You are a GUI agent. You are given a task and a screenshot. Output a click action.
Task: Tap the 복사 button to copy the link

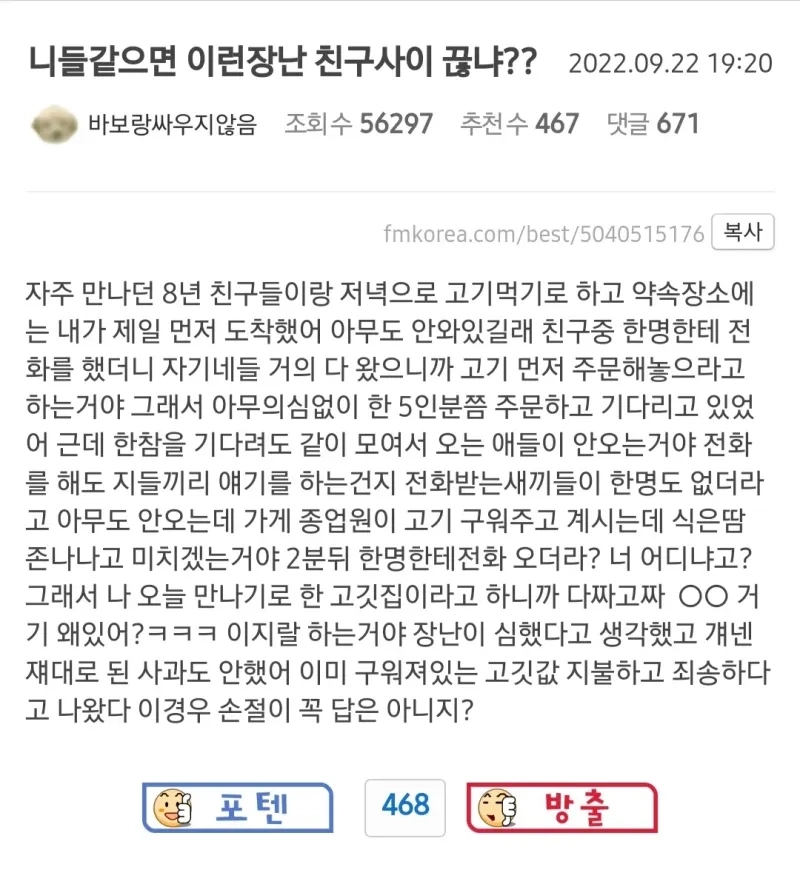(743, 233)
